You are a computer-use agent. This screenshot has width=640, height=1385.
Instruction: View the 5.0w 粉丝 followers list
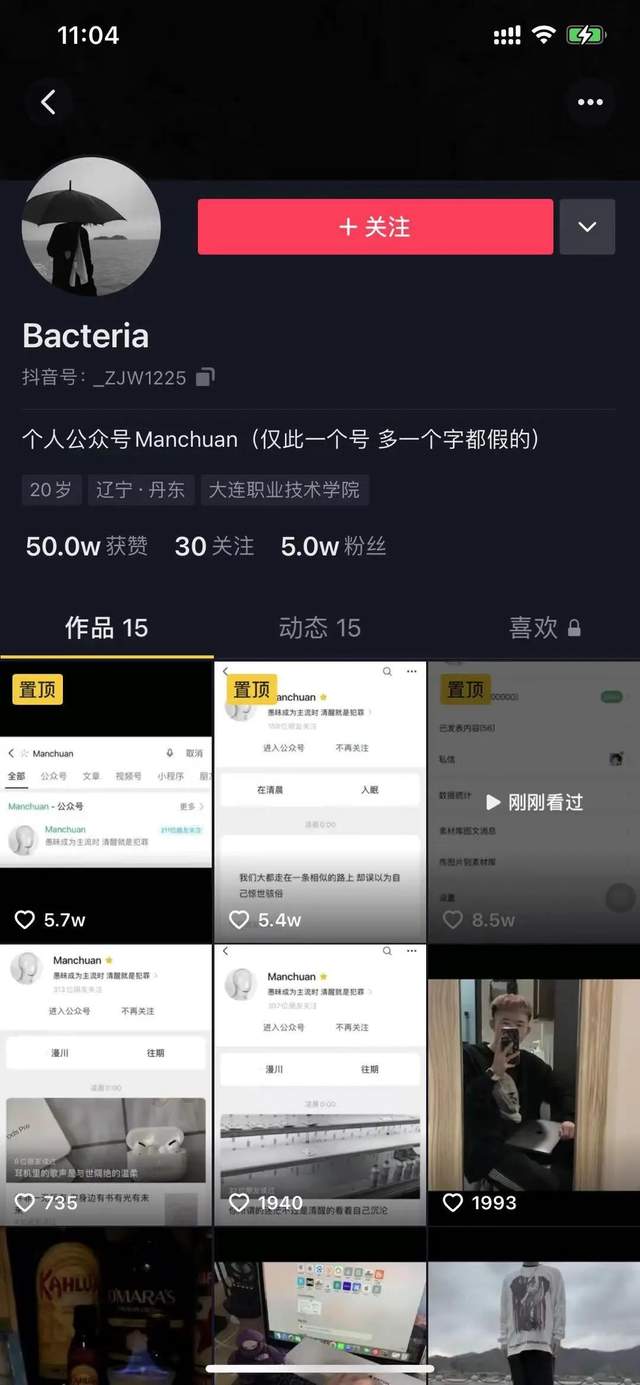333,546
